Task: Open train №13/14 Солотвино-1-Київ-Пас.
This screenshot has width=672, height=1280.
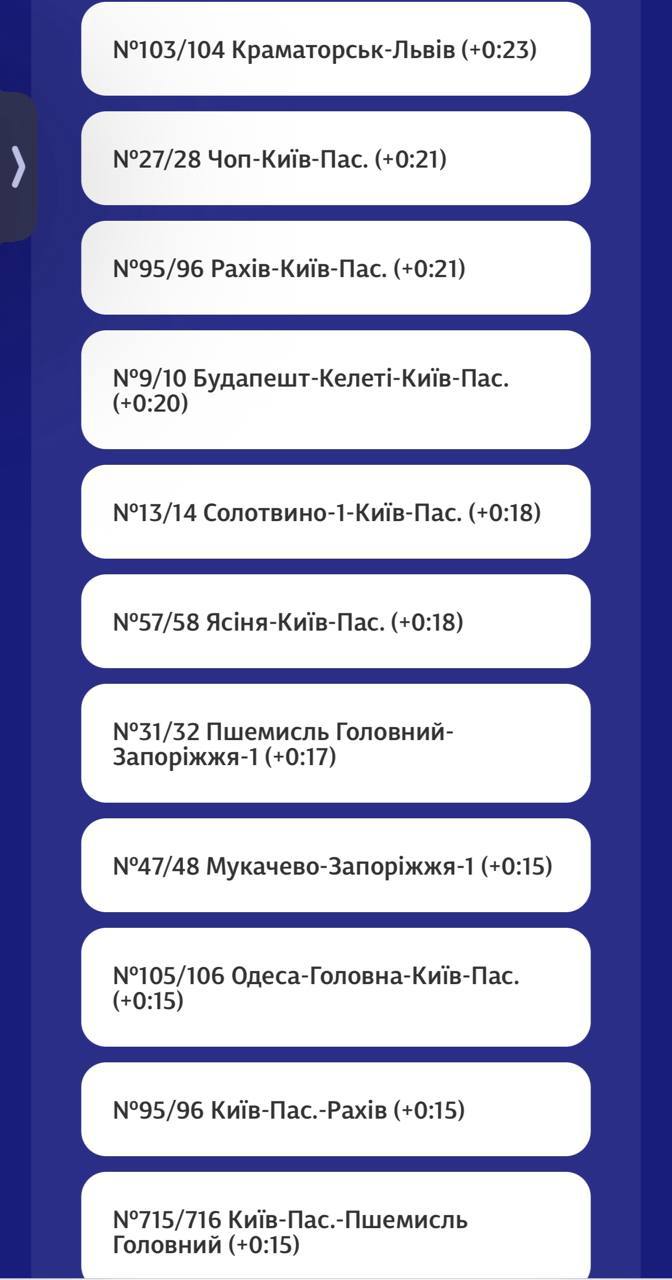Action: point(335,513)
